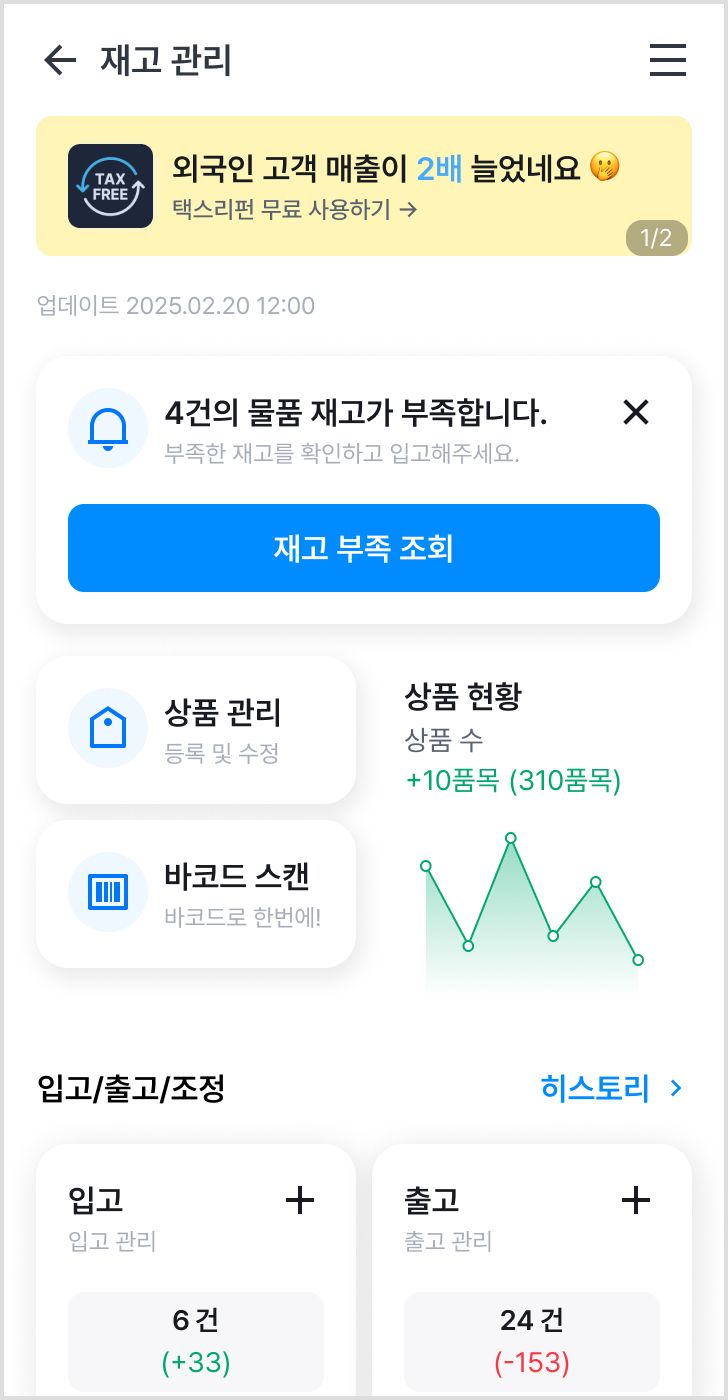
Task: Open the 택스리펀 무료 사용하기 banner
Action: [x=364, y=186]
